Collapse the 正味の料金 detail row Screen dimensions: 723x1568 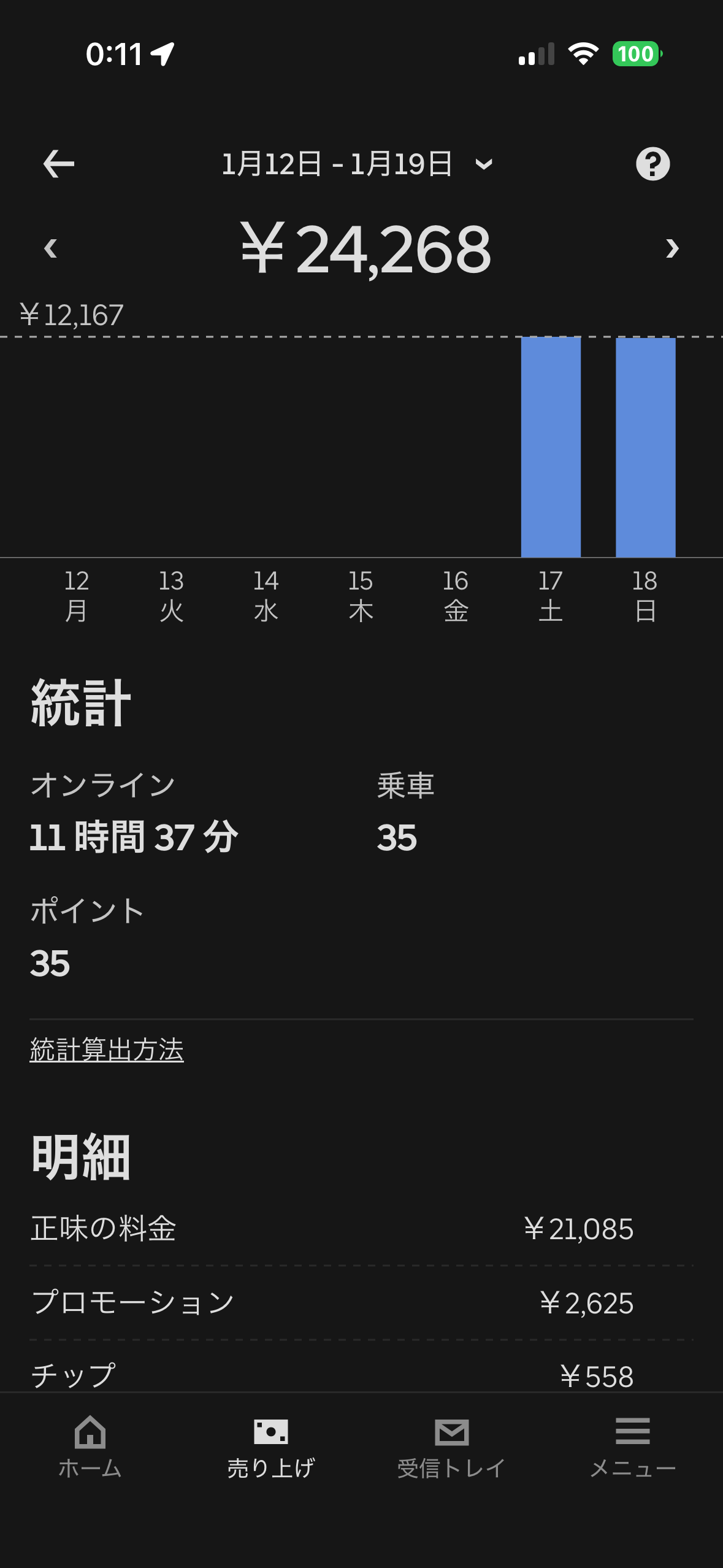[361, 1229]
